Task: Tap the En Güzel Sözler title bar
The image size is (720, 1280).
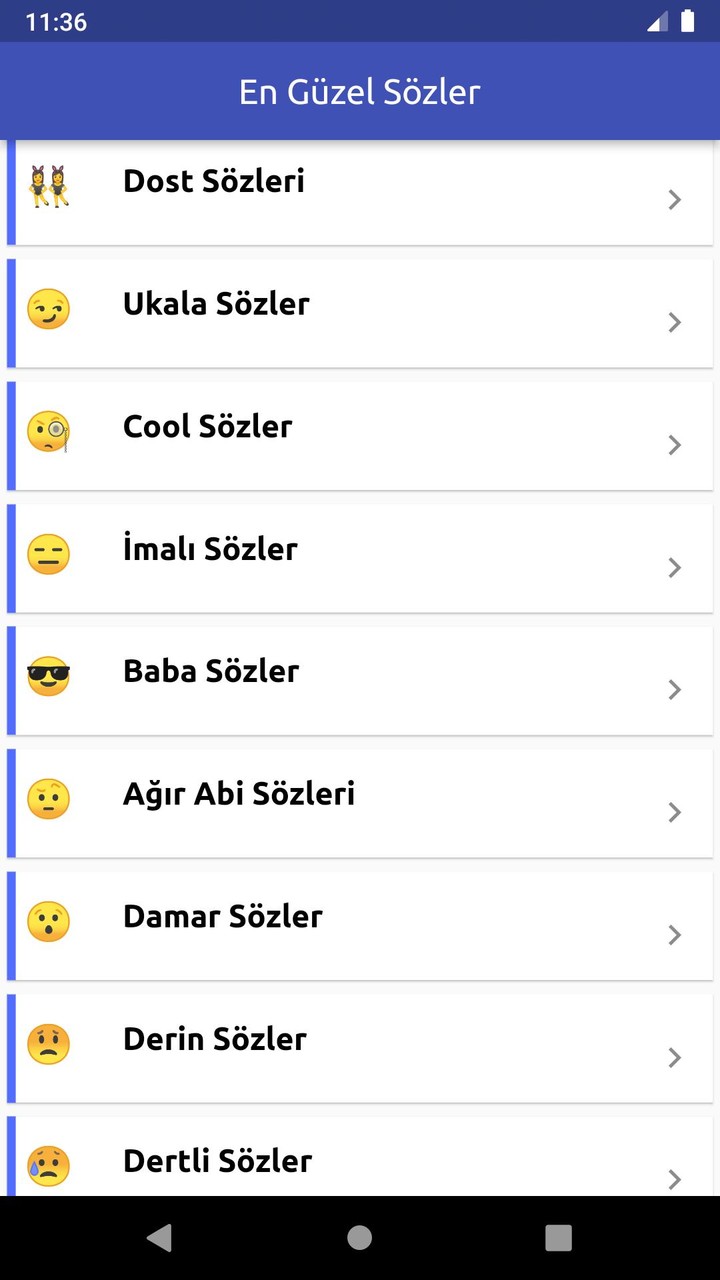Action: pos(360,91)
